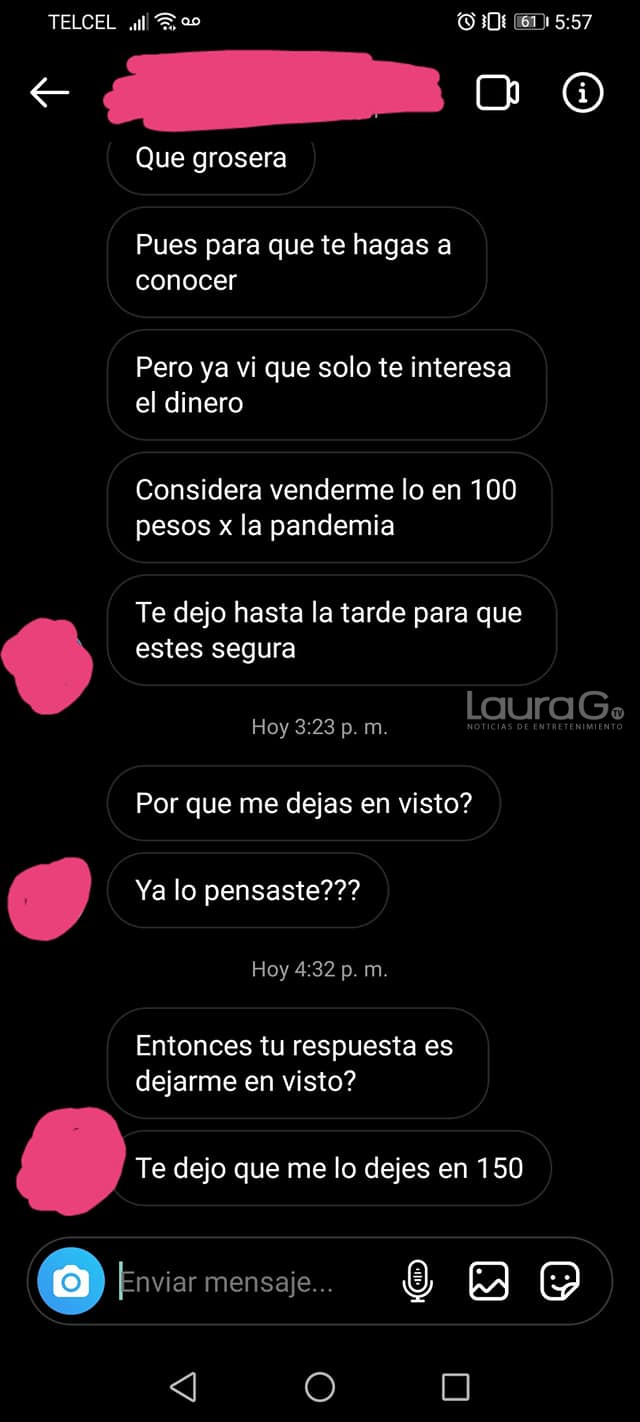The image size is (640, 1422).
Task: Attach a photo from gallery
Action: pos(489,1281)
